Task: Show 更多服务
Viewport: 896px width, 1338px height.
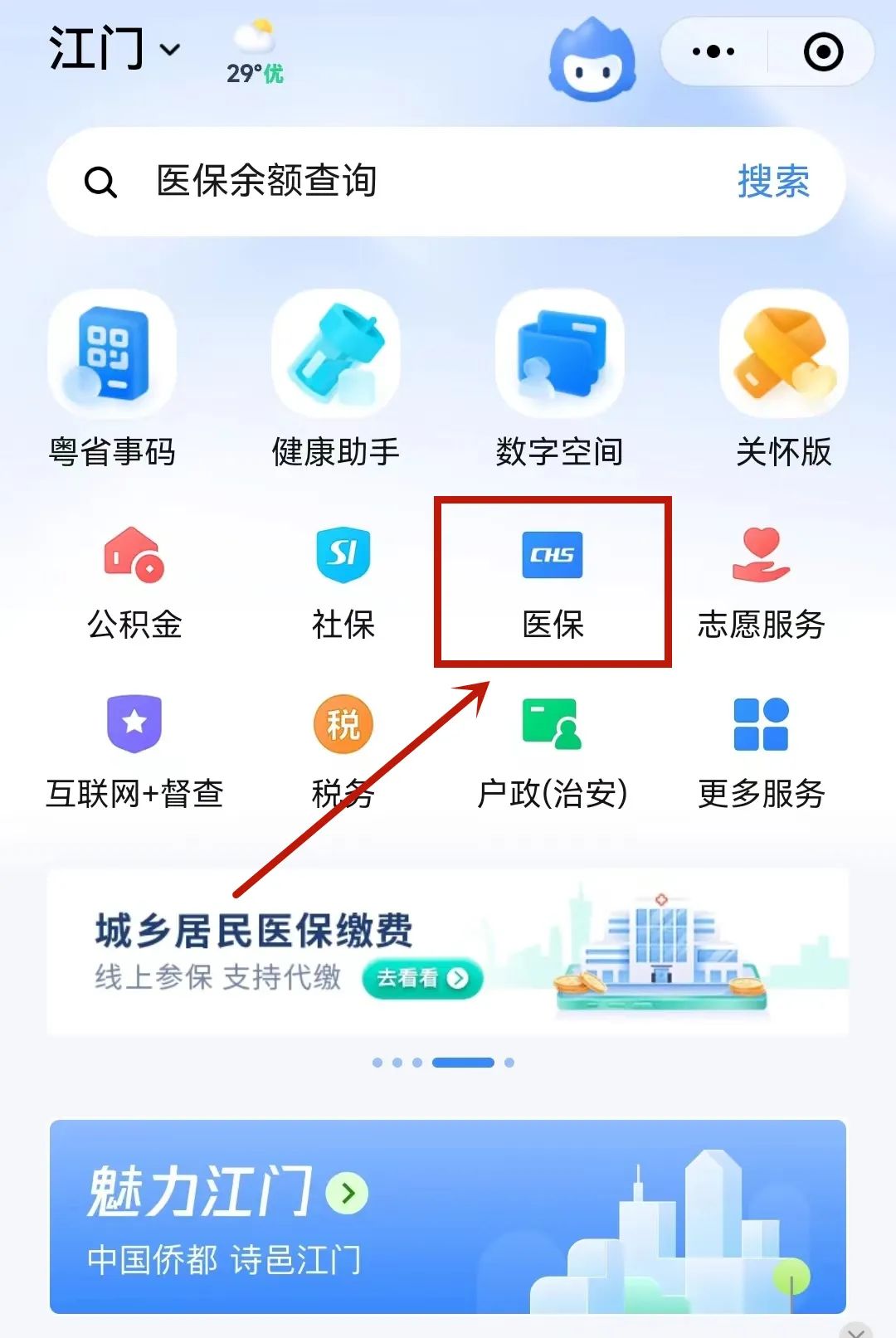Action: click(761, 751)
